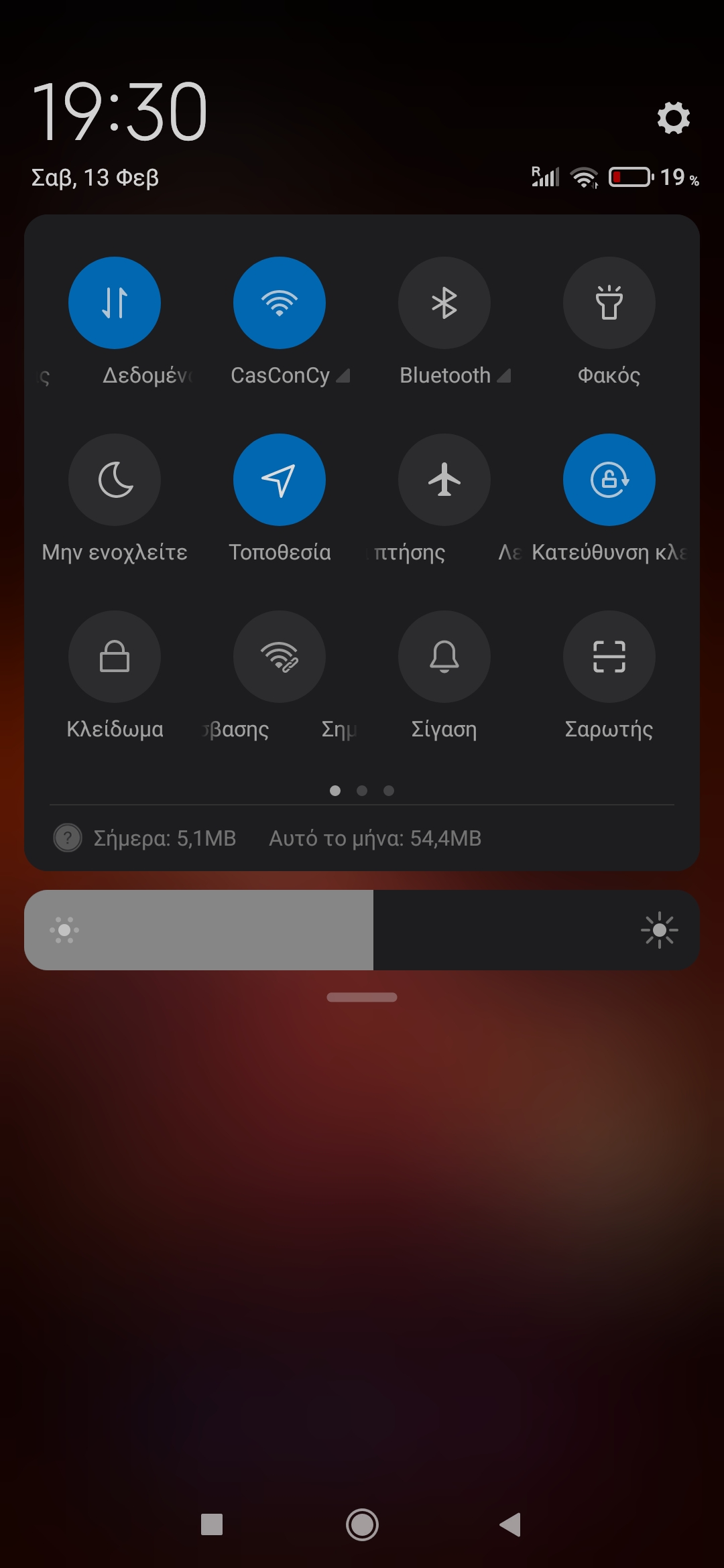724x1568 pixels.
Task: Open settings via the gear icon
Action: point(673,118)
